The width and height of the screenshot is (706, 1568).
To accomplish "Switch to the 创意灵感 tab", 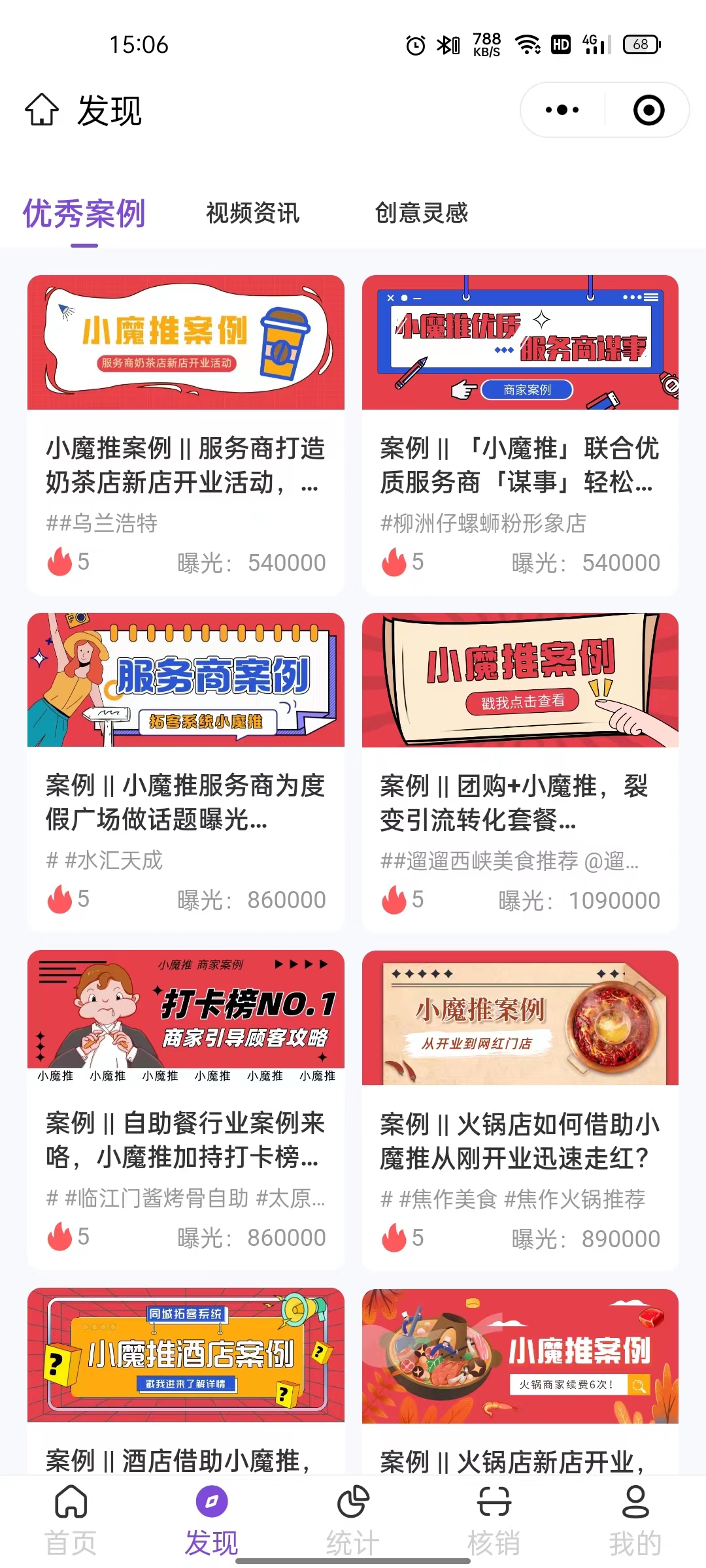I will (421, 213).
